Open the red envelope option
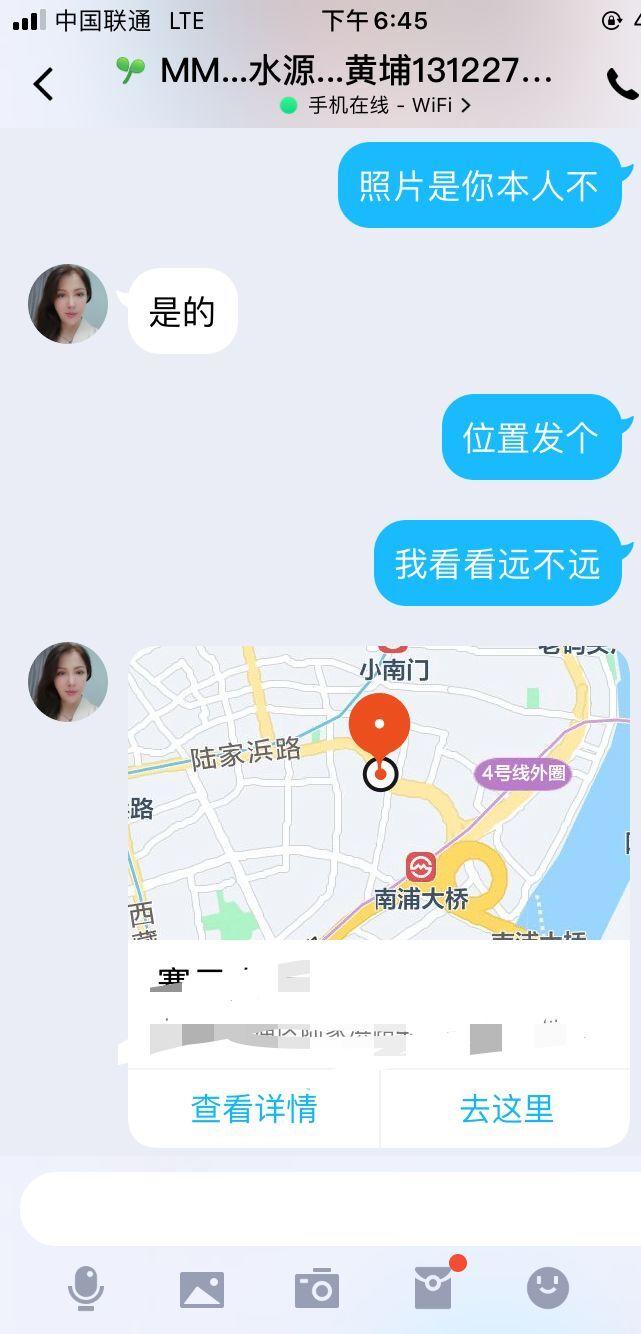The image size is (641, 1334). 434,1289
